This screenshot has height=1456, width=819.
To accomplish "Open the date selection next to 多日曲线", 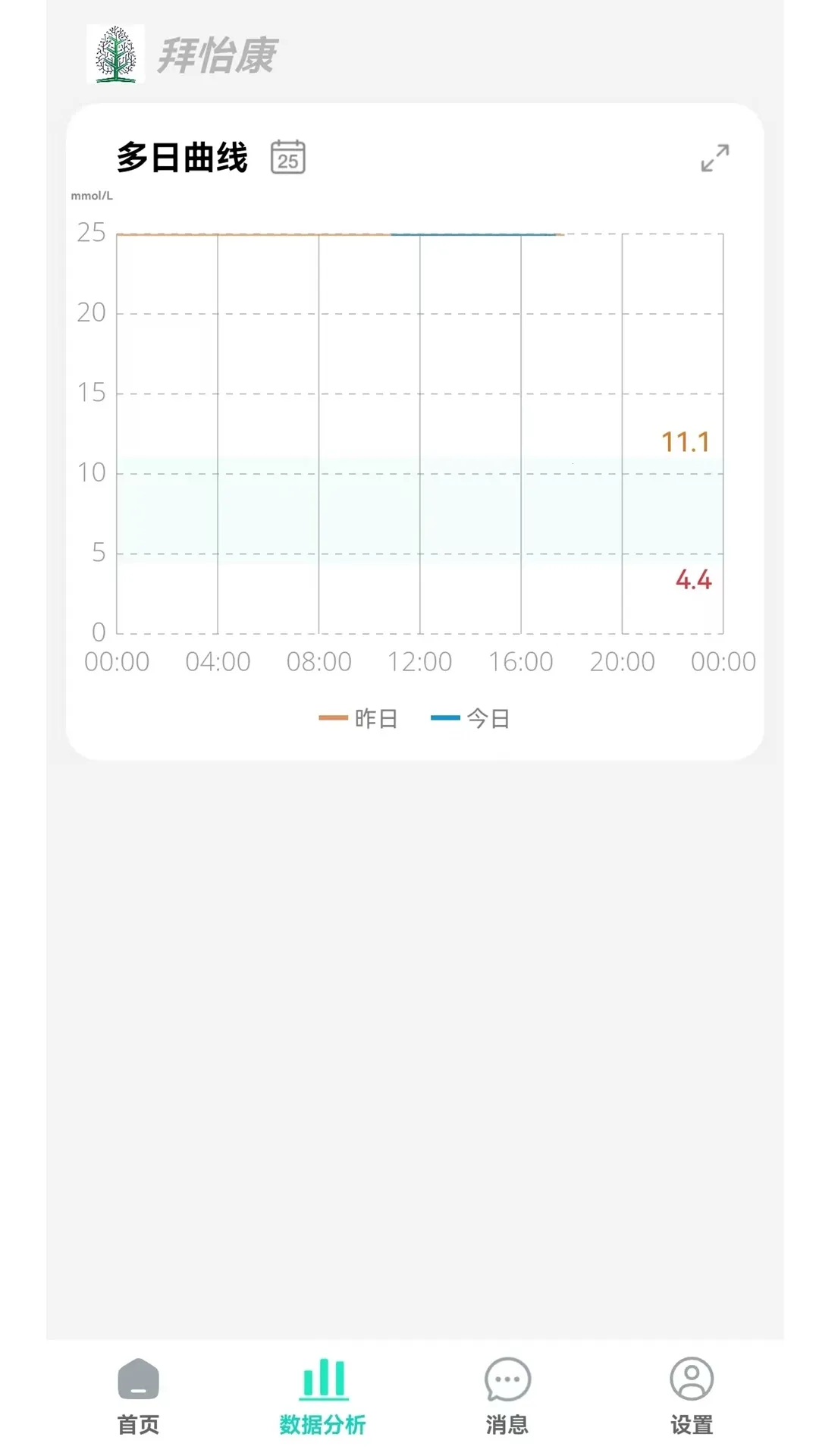I will click(x=287, y=158).
